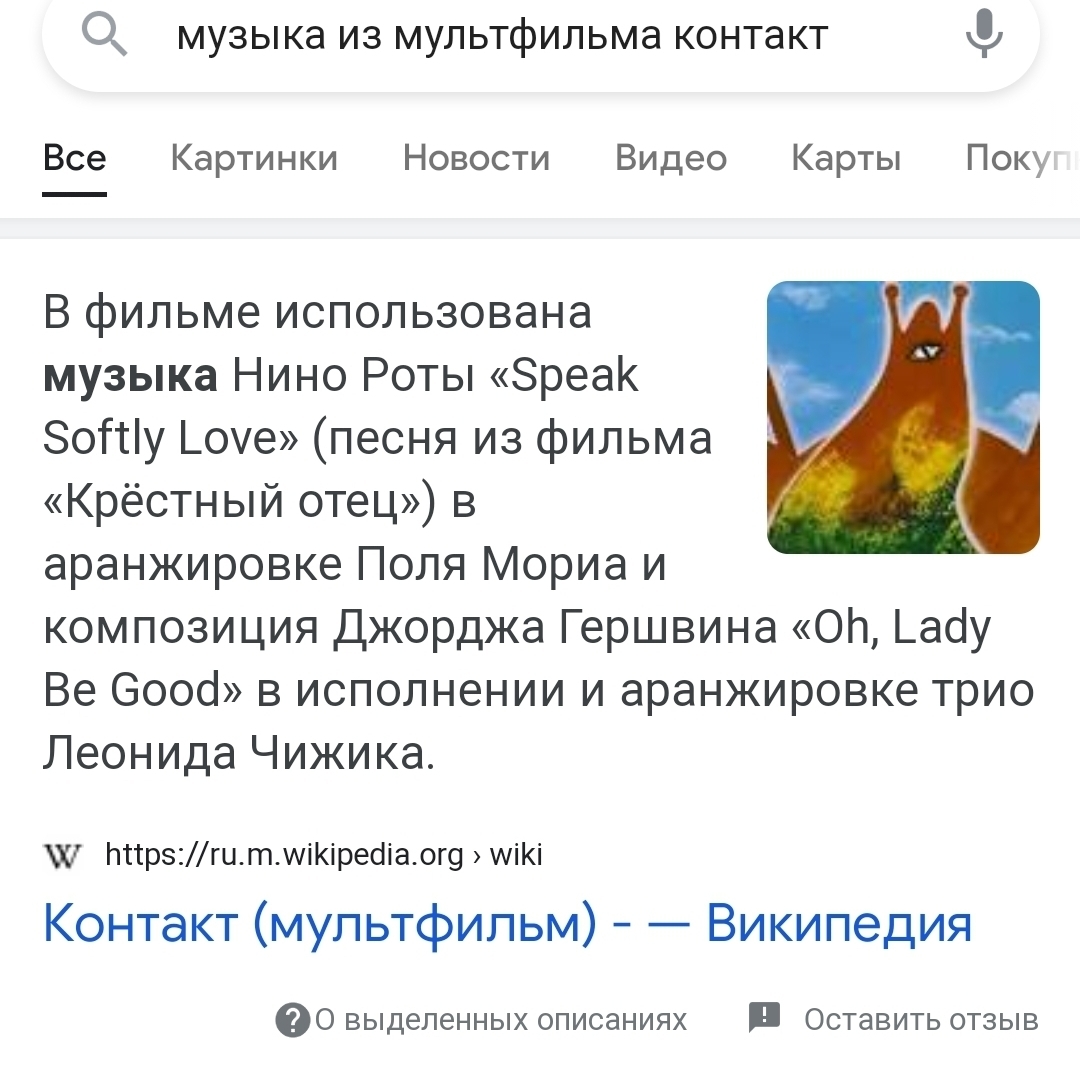Screen dimensions: 1080x1068
Task: Tap the search box with the query
Action: 502,36
